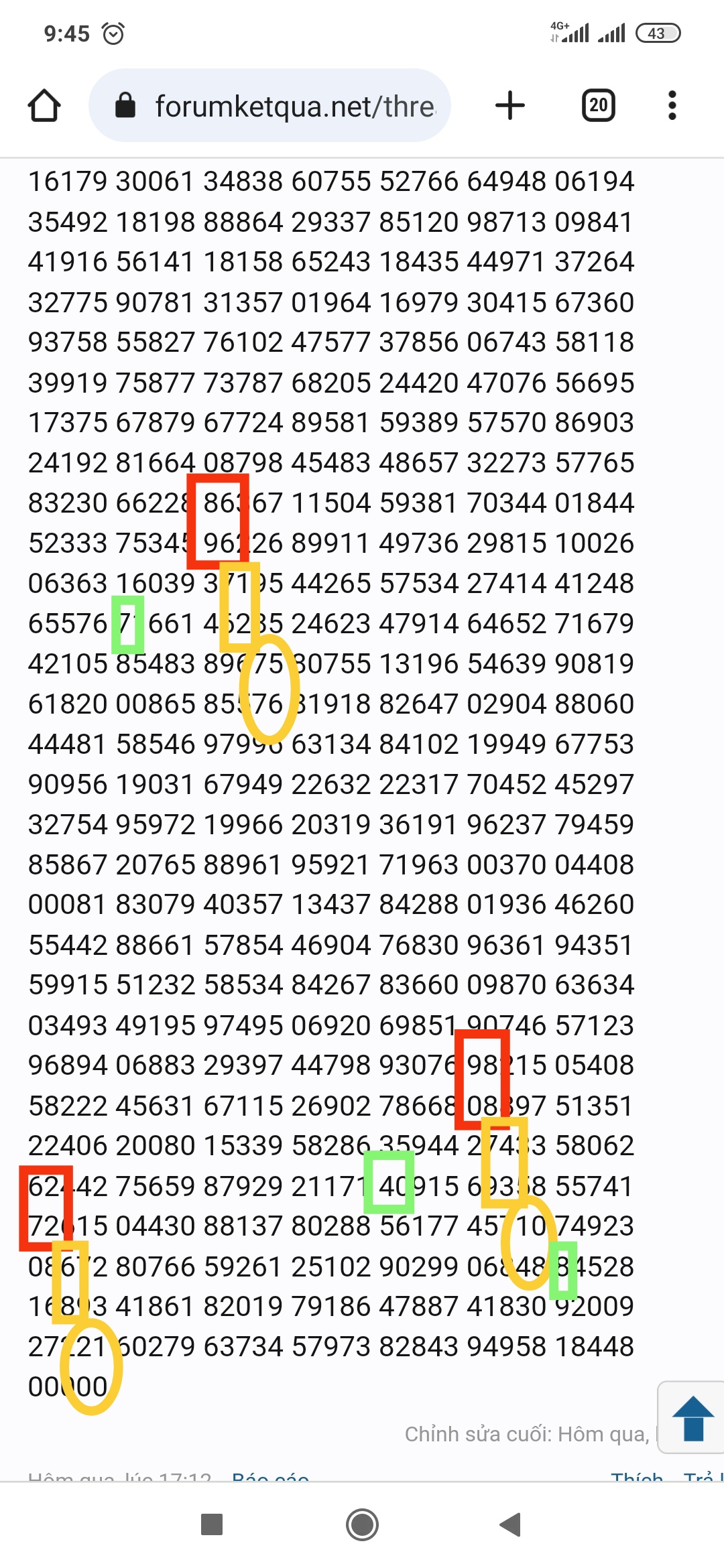The height and width of the screenshot is (1568, 724).
Task: Tap the blue scroll-to-top arrow button
Action: click(692, 1418)
